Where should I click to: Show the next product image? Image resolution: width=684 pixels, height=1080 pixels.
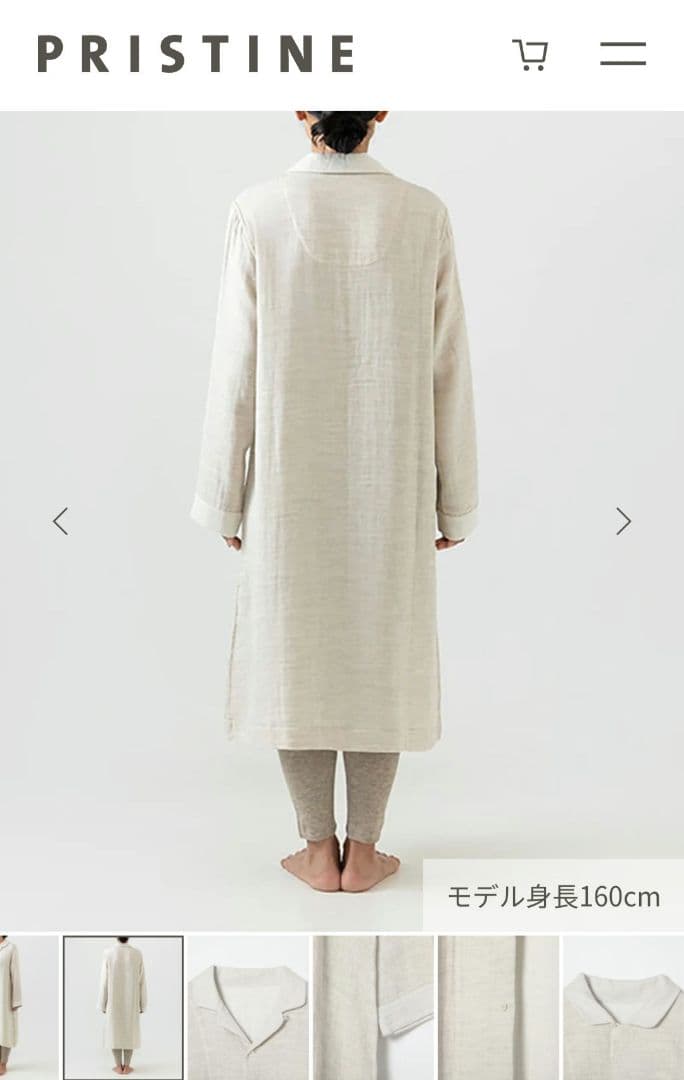point(623,521)
